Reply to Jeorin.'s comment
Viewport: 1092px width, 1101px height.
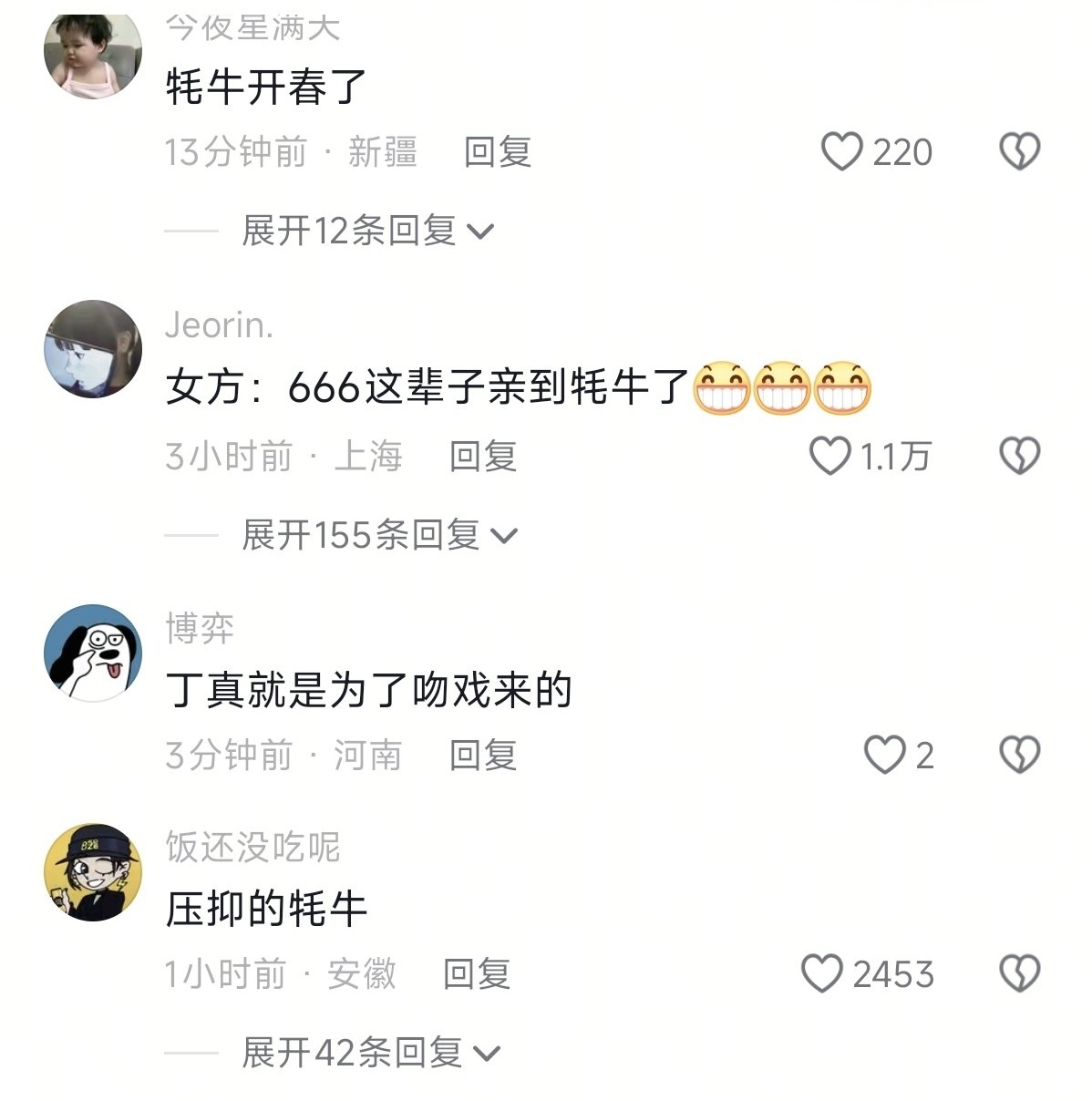point(482,455)
